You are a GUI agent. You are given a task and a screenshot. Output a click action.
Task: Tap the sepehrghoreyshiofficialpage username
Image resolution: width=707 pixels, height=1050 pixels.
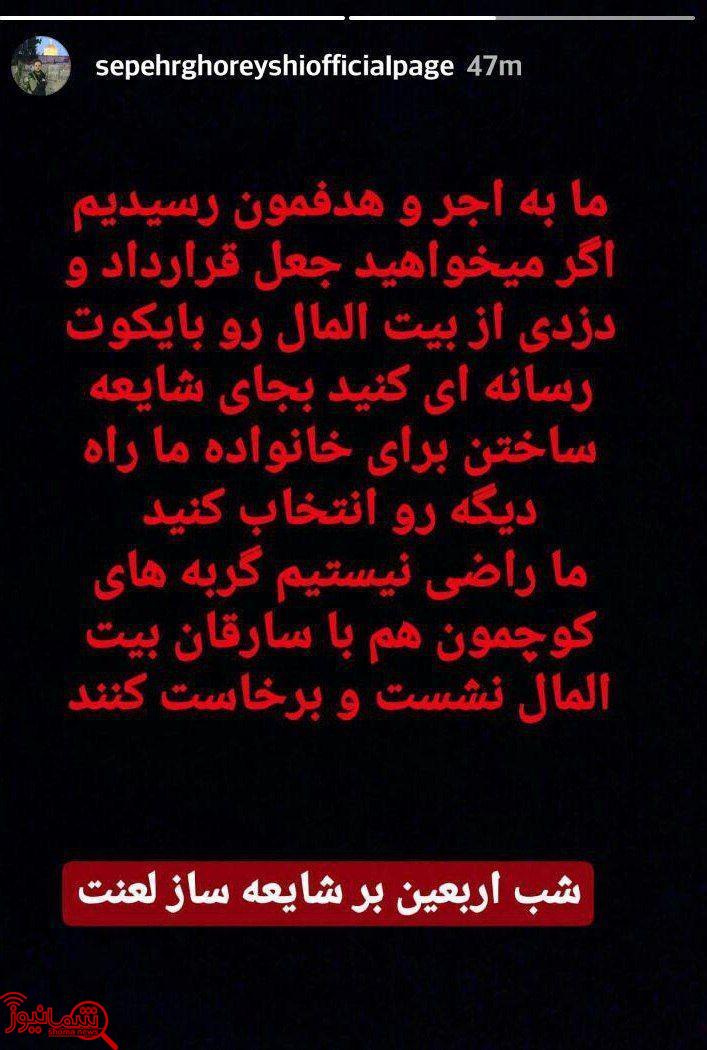click(x=274, y=67)
